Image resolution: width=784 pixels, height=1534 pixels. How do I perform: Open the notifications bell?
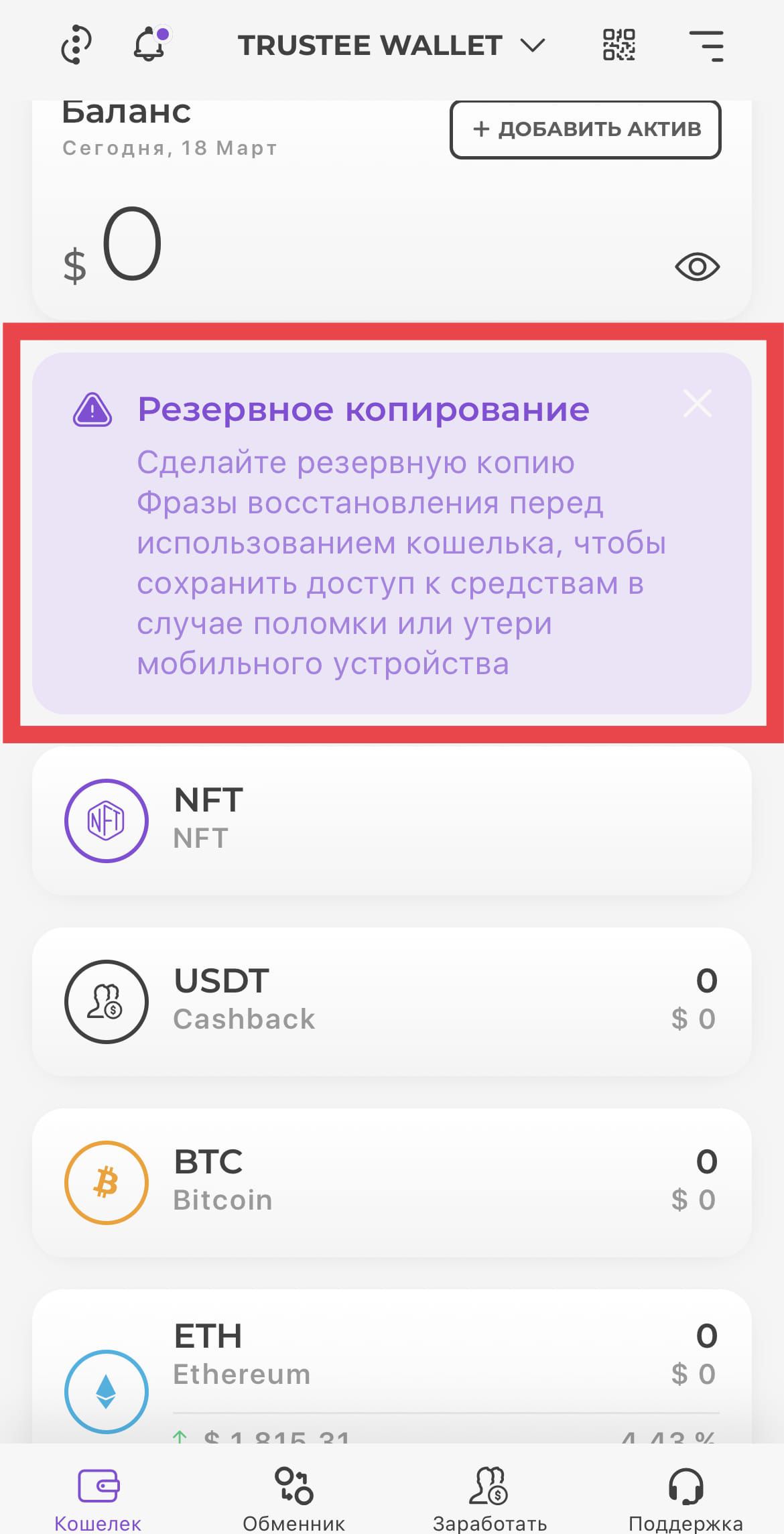click(x=150, y=44)
